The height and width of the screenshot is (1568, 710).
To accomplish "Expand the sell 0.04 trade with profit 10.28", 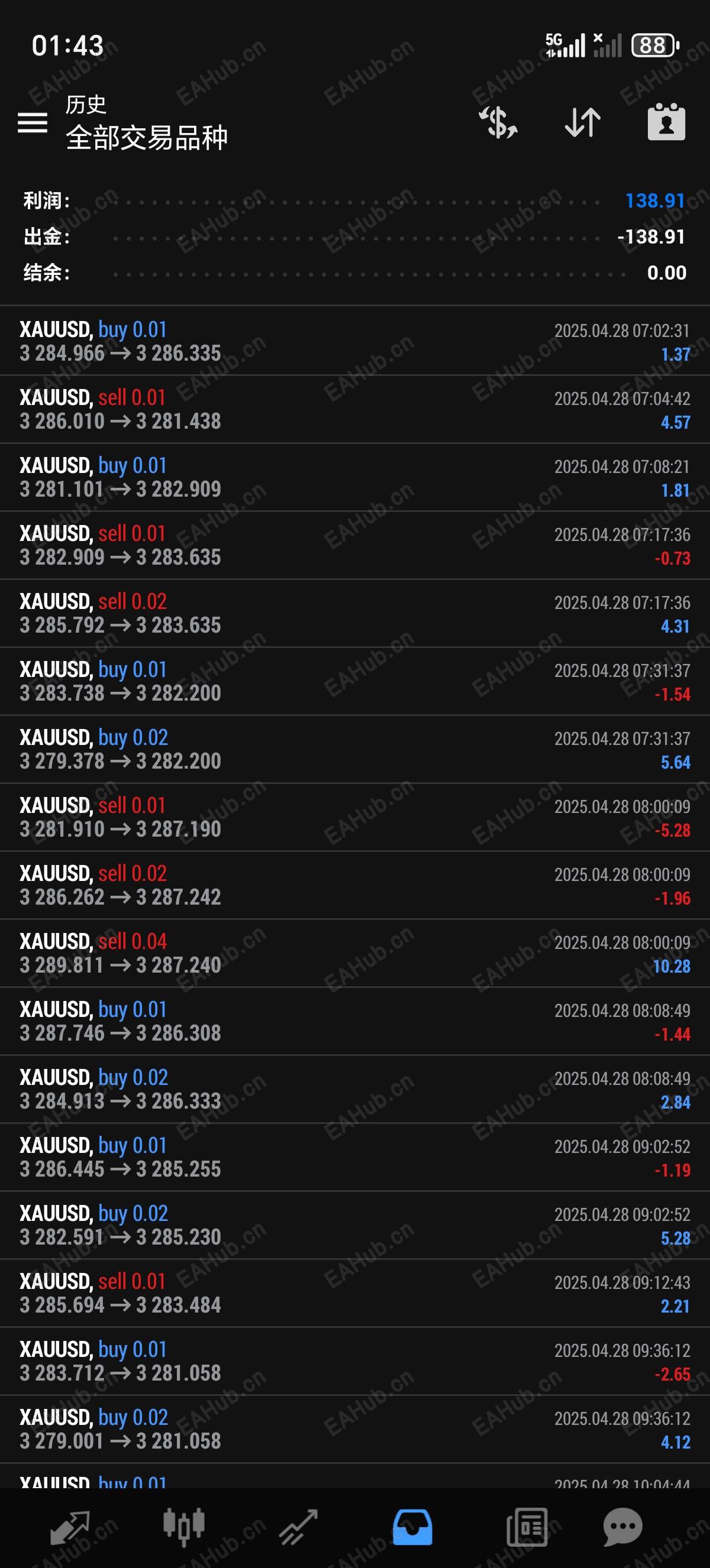I will pyautogui.click(x=355, y=953).
